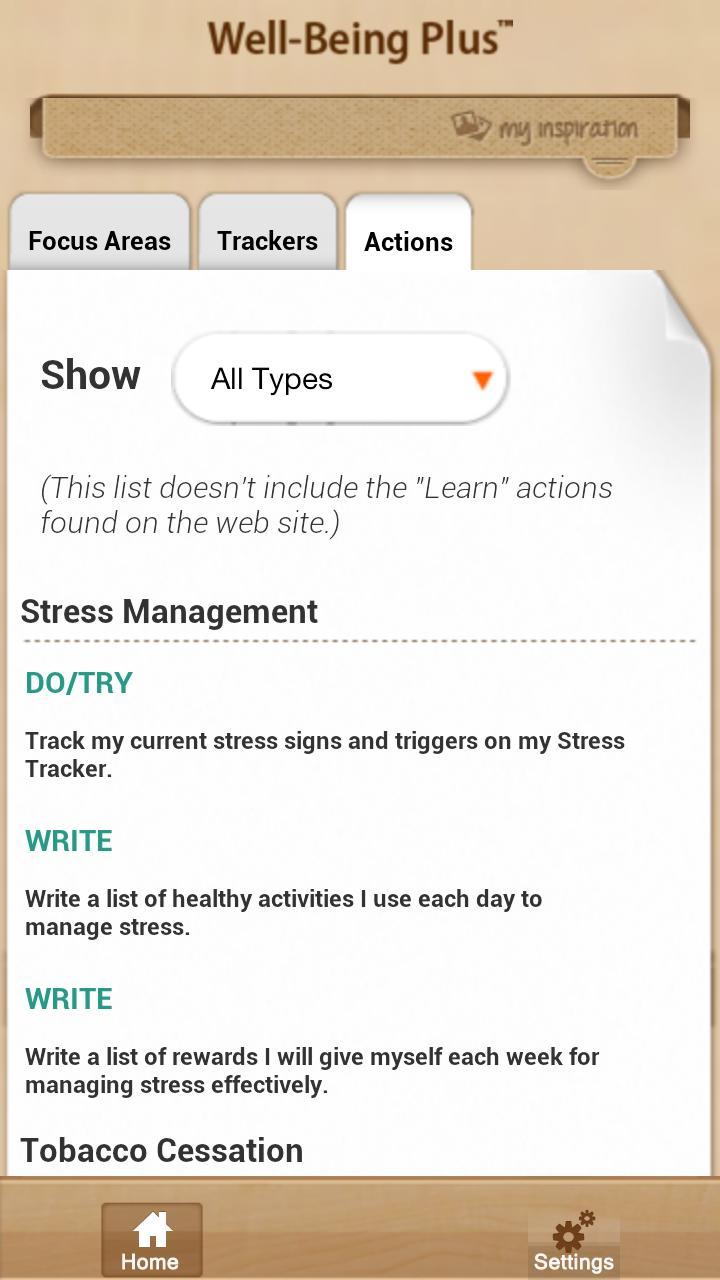Image resolution: width=720 pixels, height=1280 pixels.
Task: Select the Actions tab
Action: click(407, 240)
